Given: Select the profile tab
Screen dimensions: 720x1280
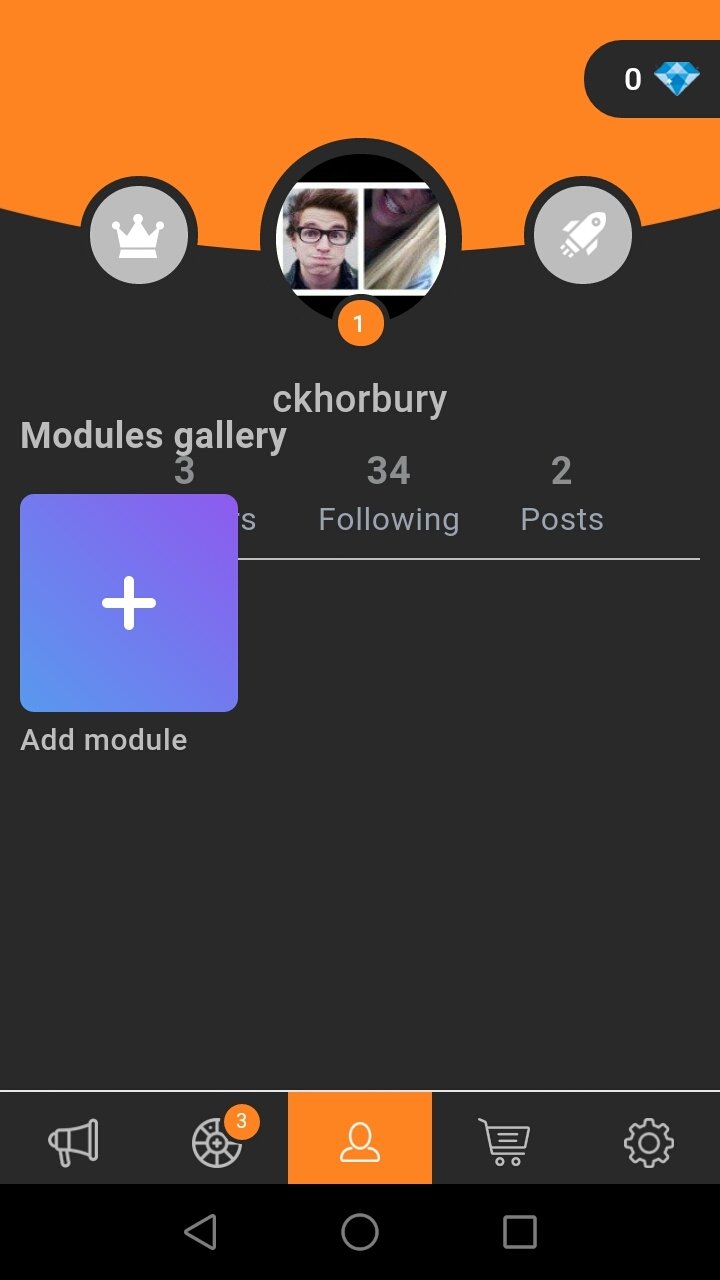Looking at the screenshot, I should pos(360,1138).
